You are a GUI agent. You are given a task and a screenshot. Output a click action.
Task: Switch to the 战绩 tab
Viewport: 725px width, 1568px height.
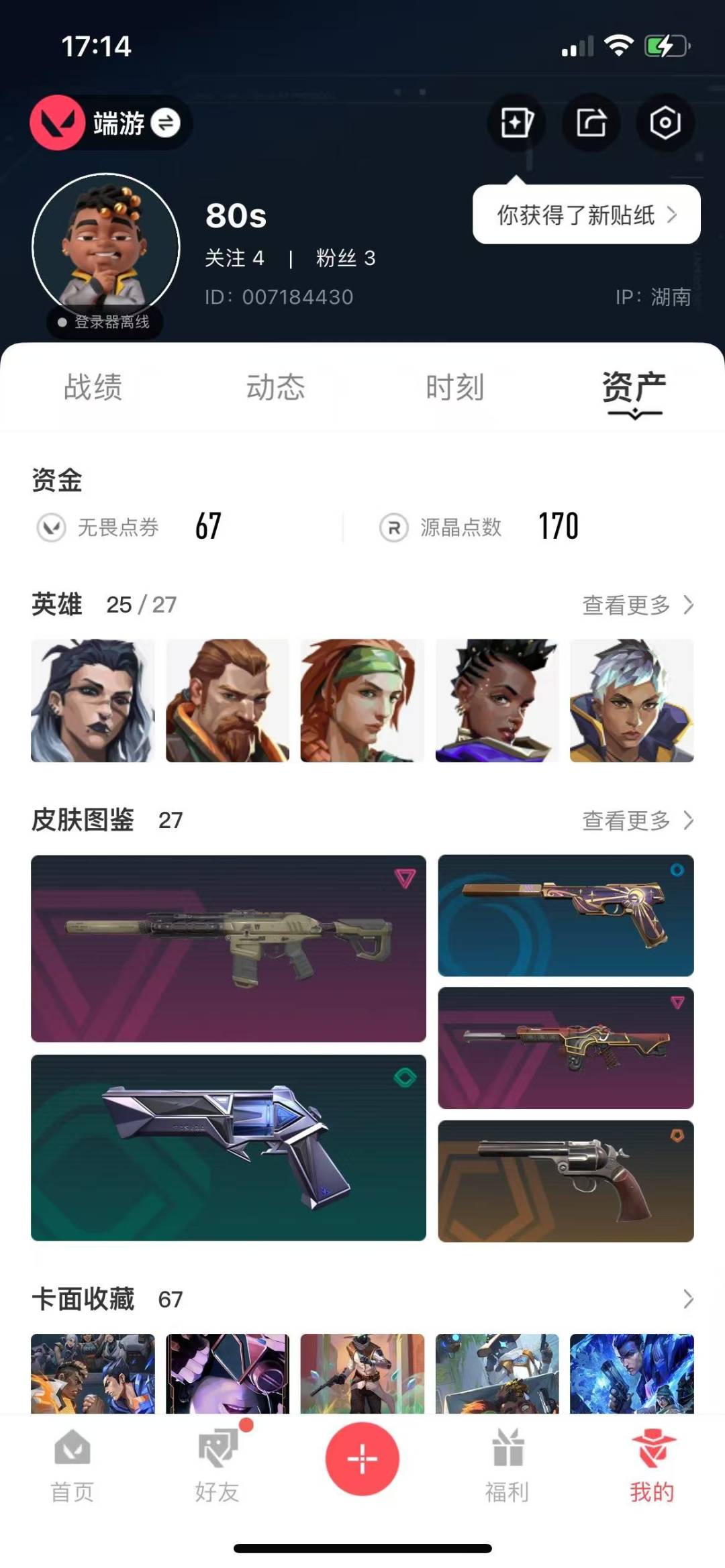[x=93, y=387]
